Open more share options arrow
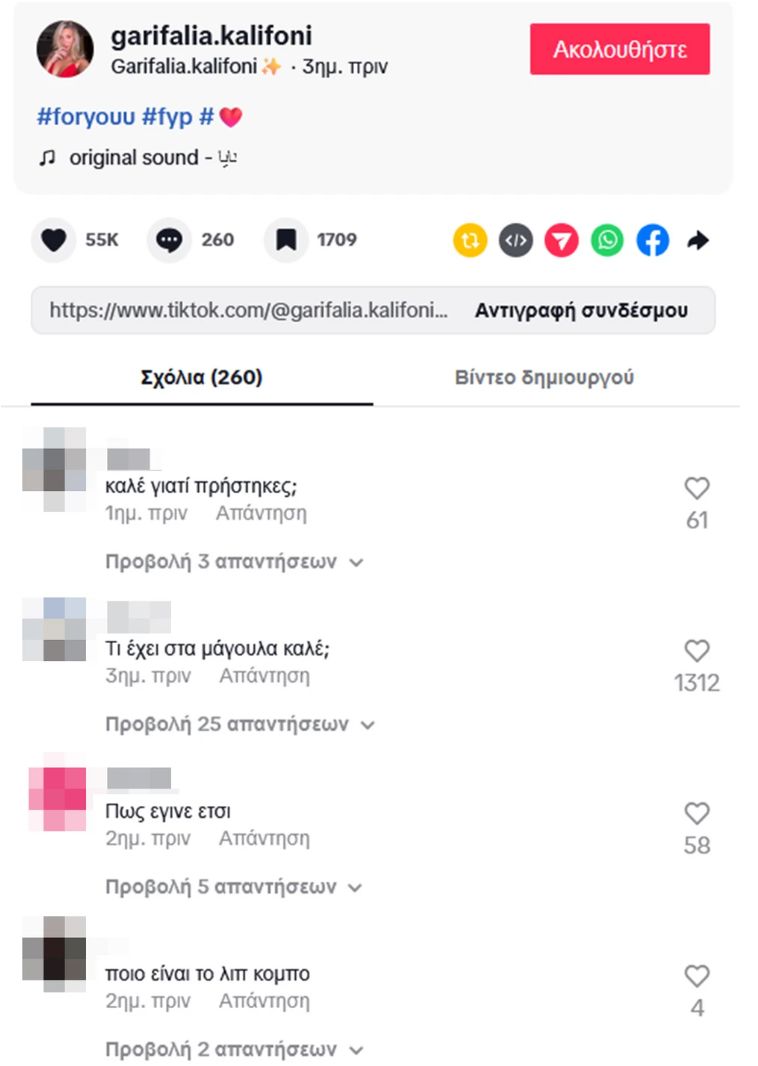 (698, 240)
